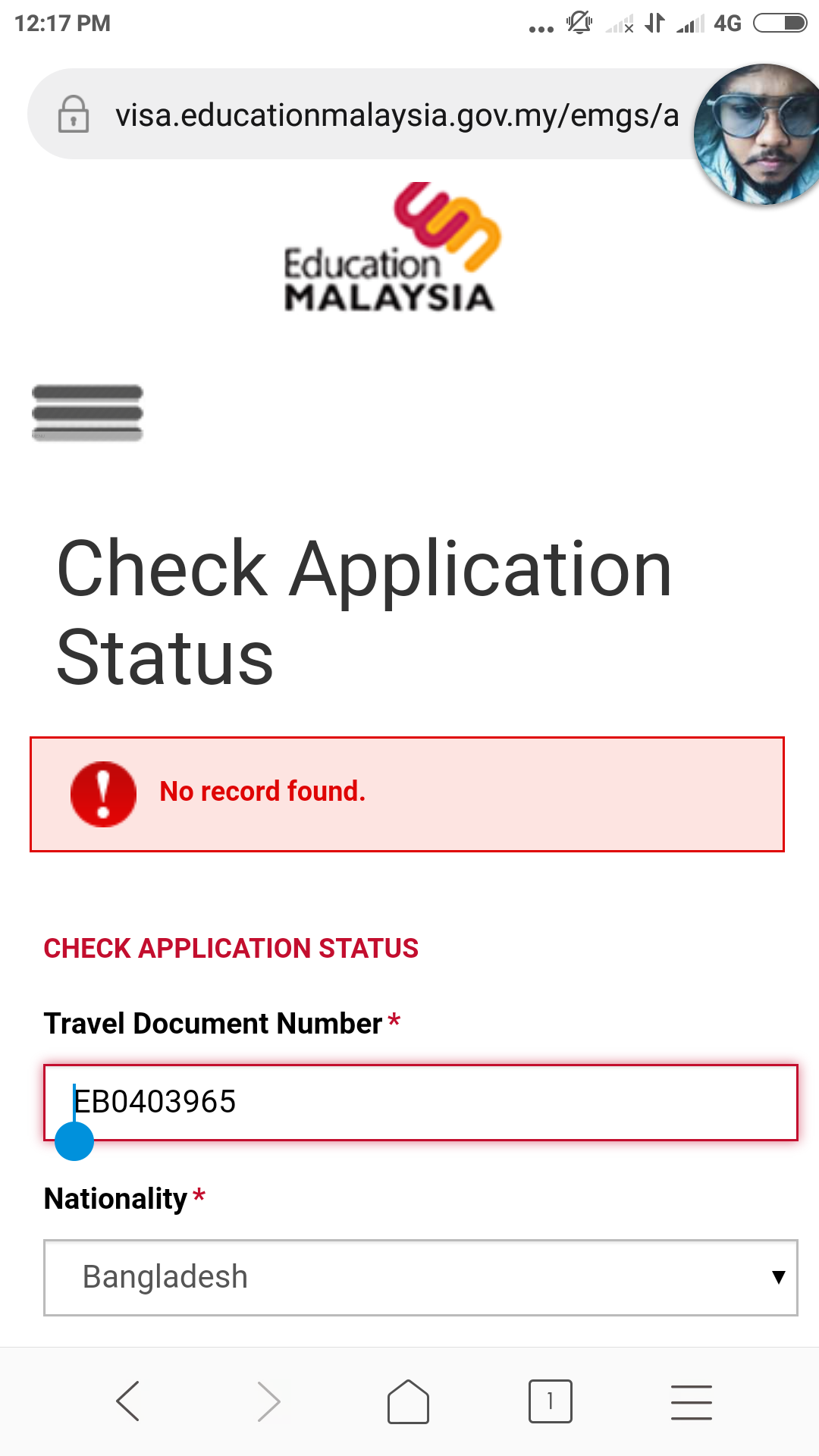Viewport: 819px width, 1456px height.
Task: Tap the Education Malaysia logo
Action: tap(391, 249)
